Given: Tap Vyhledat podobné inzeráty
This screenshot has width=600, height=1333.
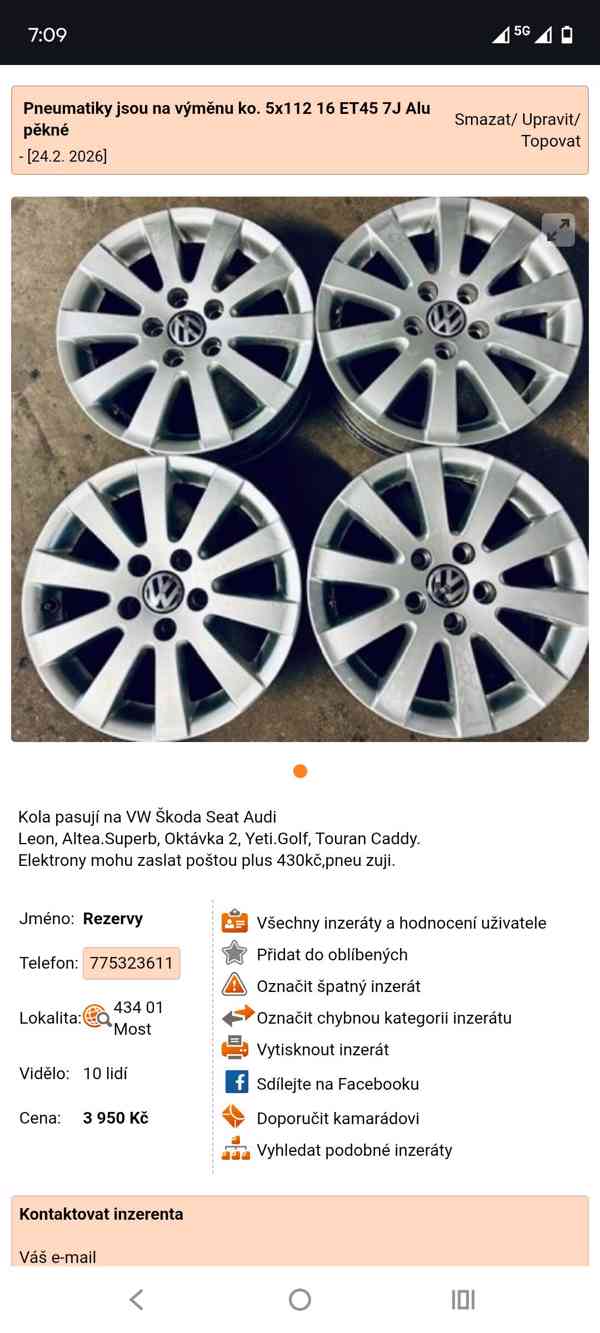Looking at the screenshot, I should [354, 1150].
